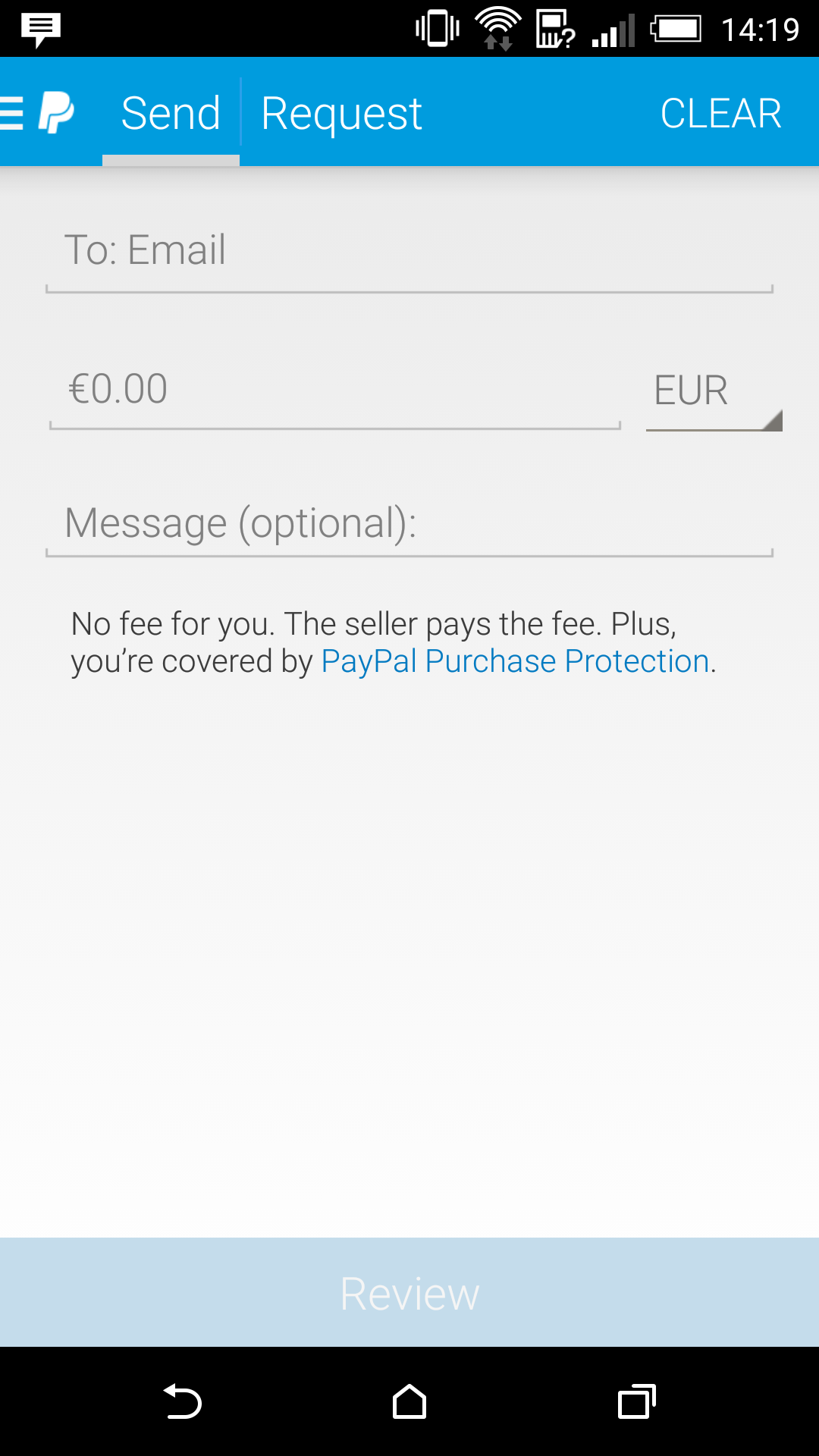Open the PayPal Purchase Protection link

516,661
